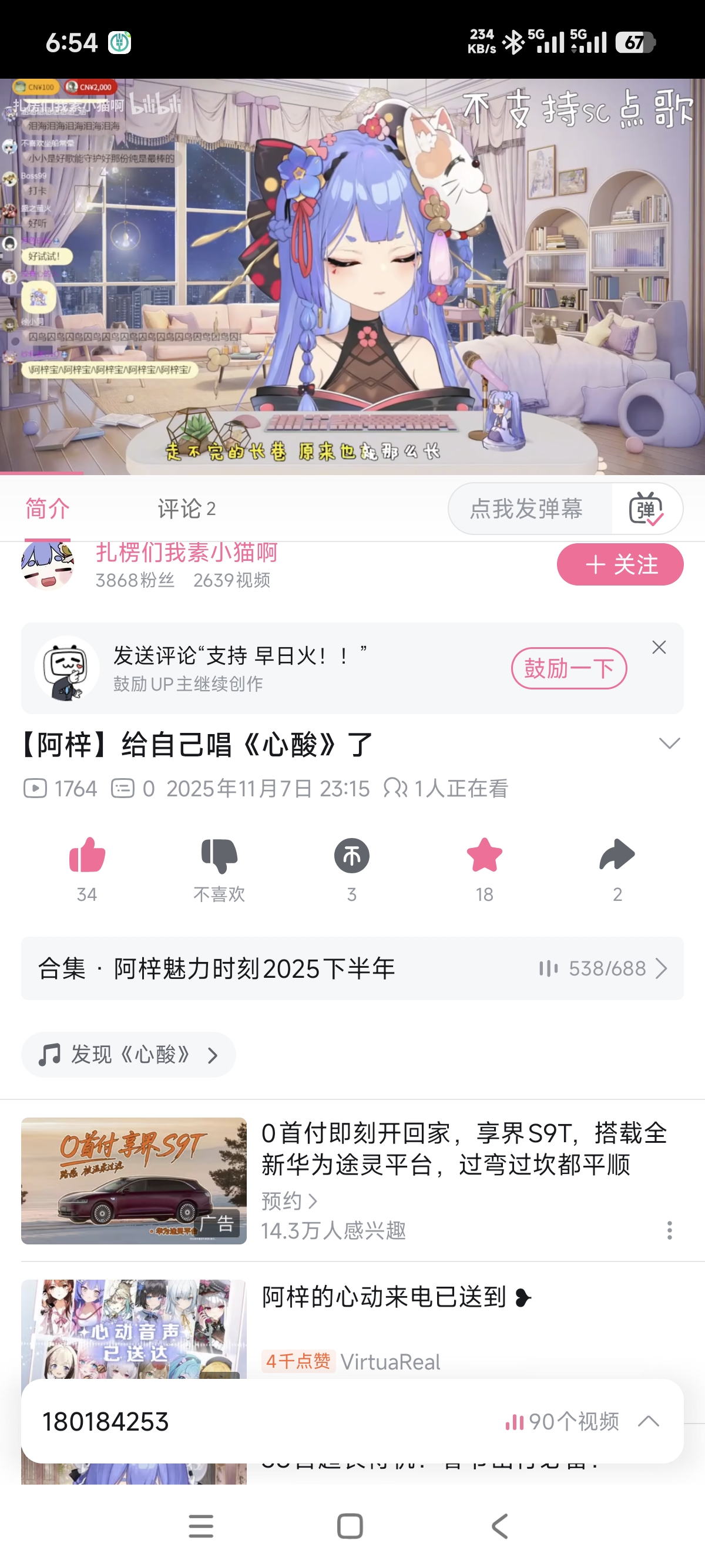Give coins to this video

pos(352,855)
